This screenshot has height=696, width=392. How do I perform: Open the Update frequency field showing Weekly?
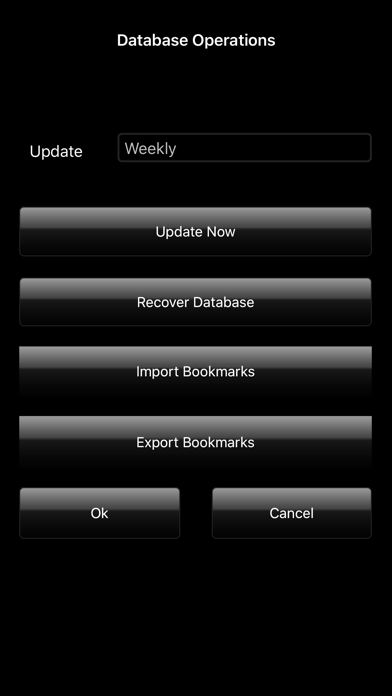[x=244, y=148]
